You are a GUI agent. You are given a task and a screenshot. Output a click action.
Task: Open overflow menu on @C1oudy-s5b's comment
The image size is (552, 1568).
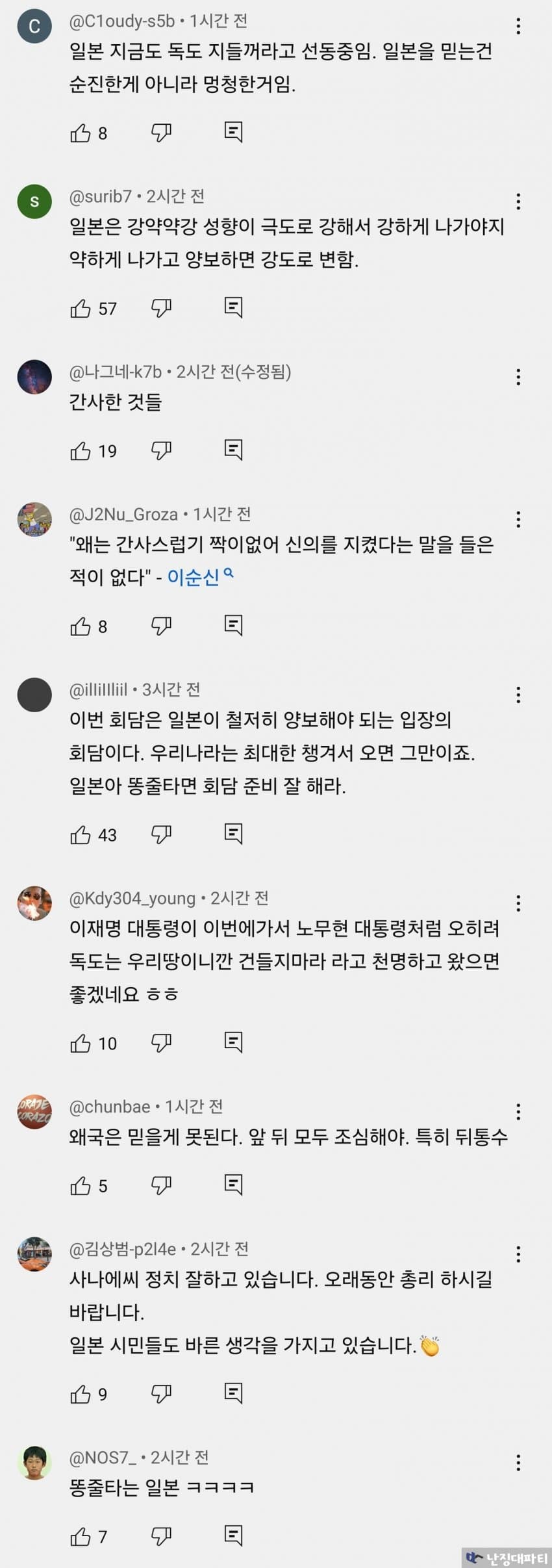pyautogui.click(x=518, y=26)
